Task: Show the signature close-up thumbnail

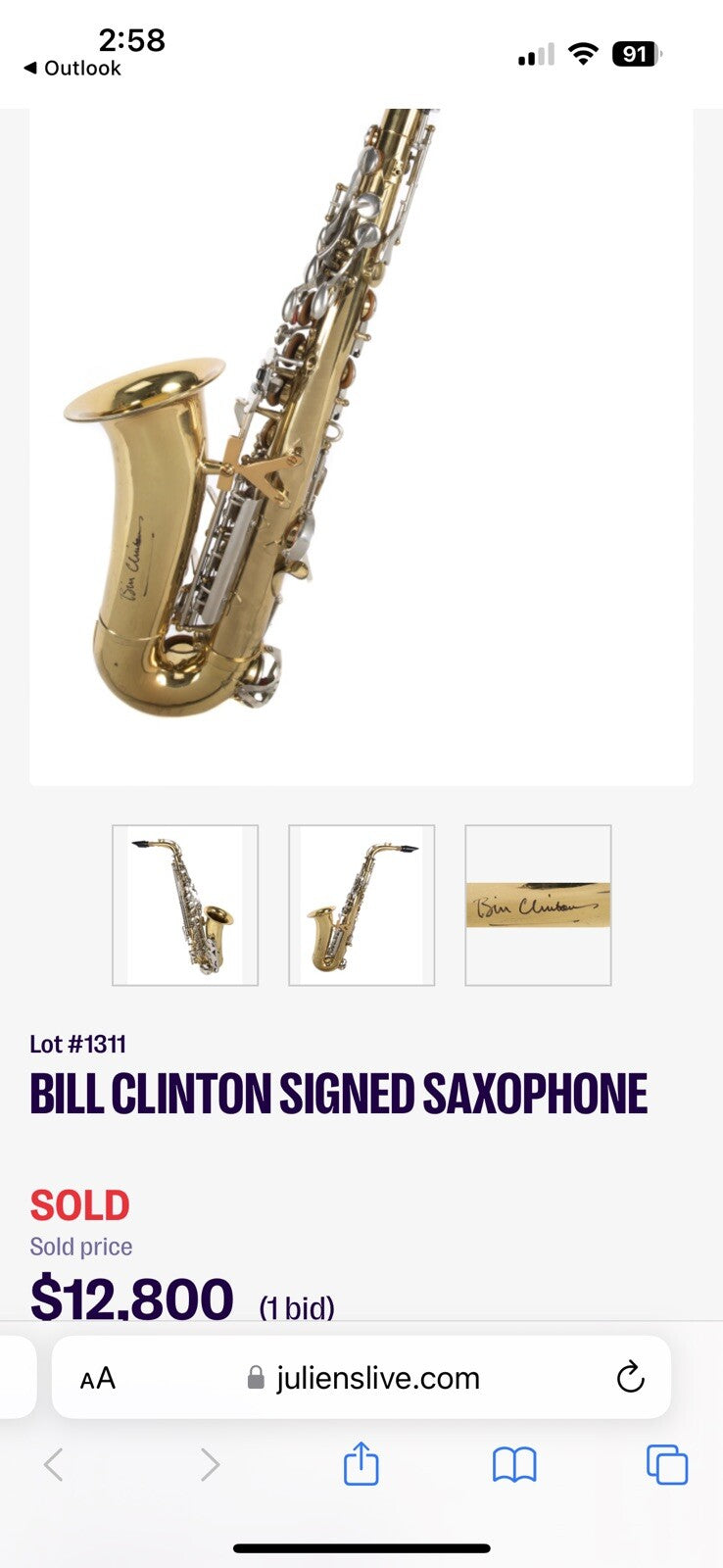Action: pos(538,905)
